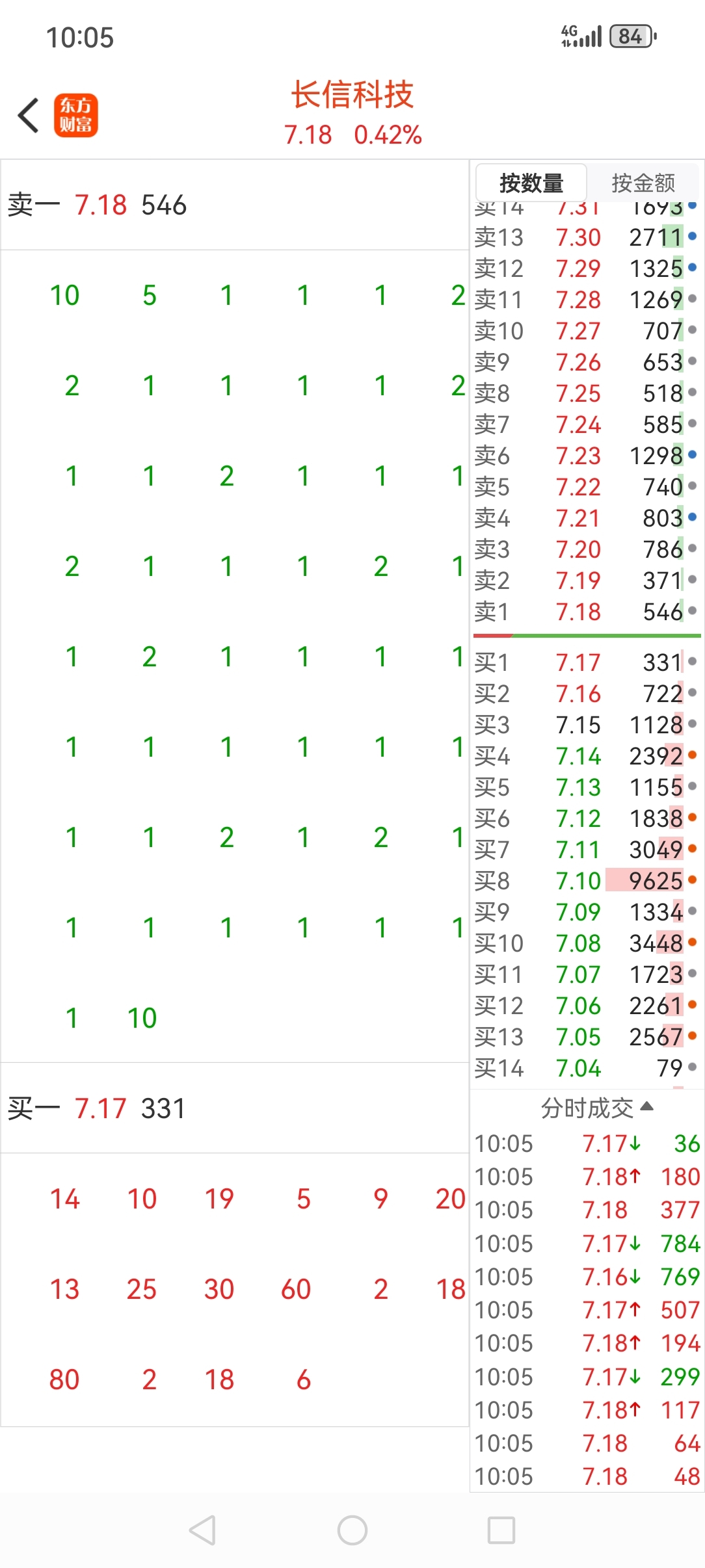Switch to the 按数量 tab
This screenshot has height=1568, width=705.
[x=531, y=183]
